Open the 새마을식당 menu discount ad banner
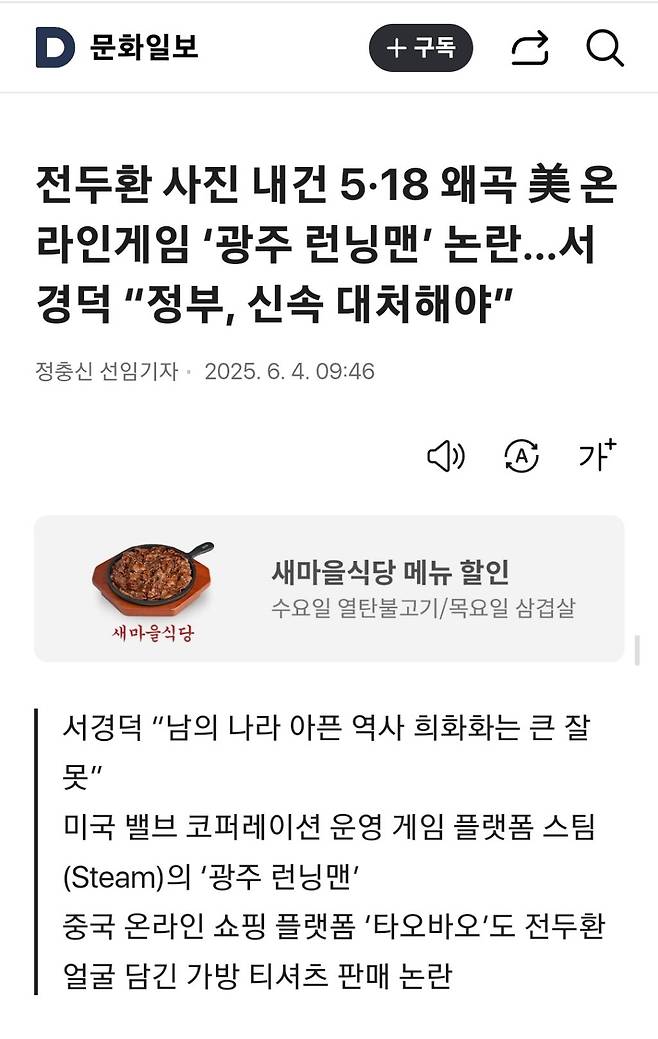This screenshot has height=1039, width=658. tap(329, 589)
